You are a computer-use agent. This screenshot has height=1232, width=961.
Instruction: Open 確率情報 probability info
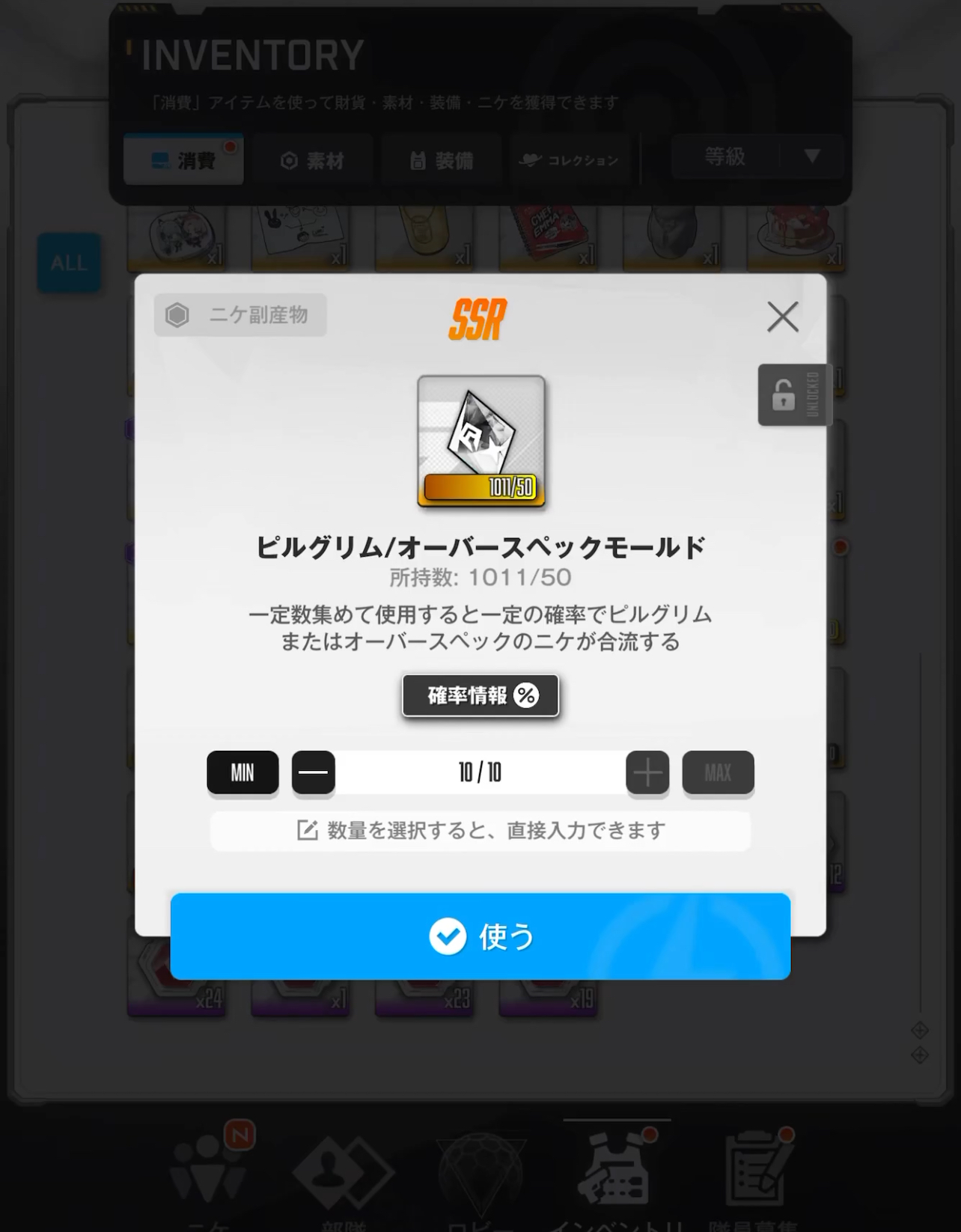tap(481, 695)
